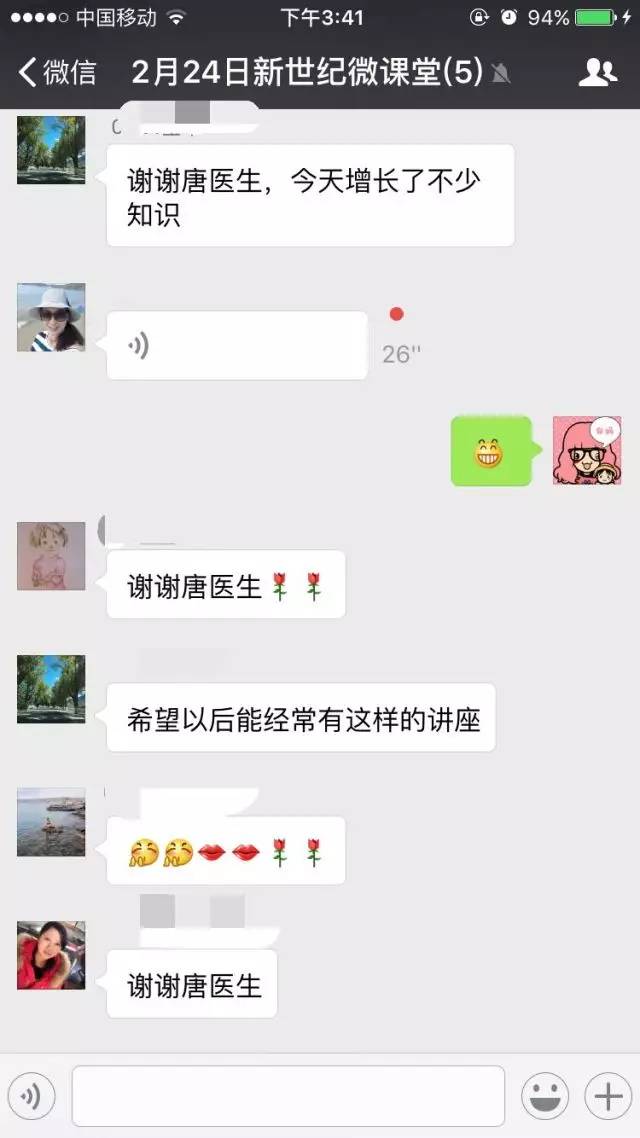Go back to the 微信 chat list
Screen dimensions: 640x1138
click(58, 72)
